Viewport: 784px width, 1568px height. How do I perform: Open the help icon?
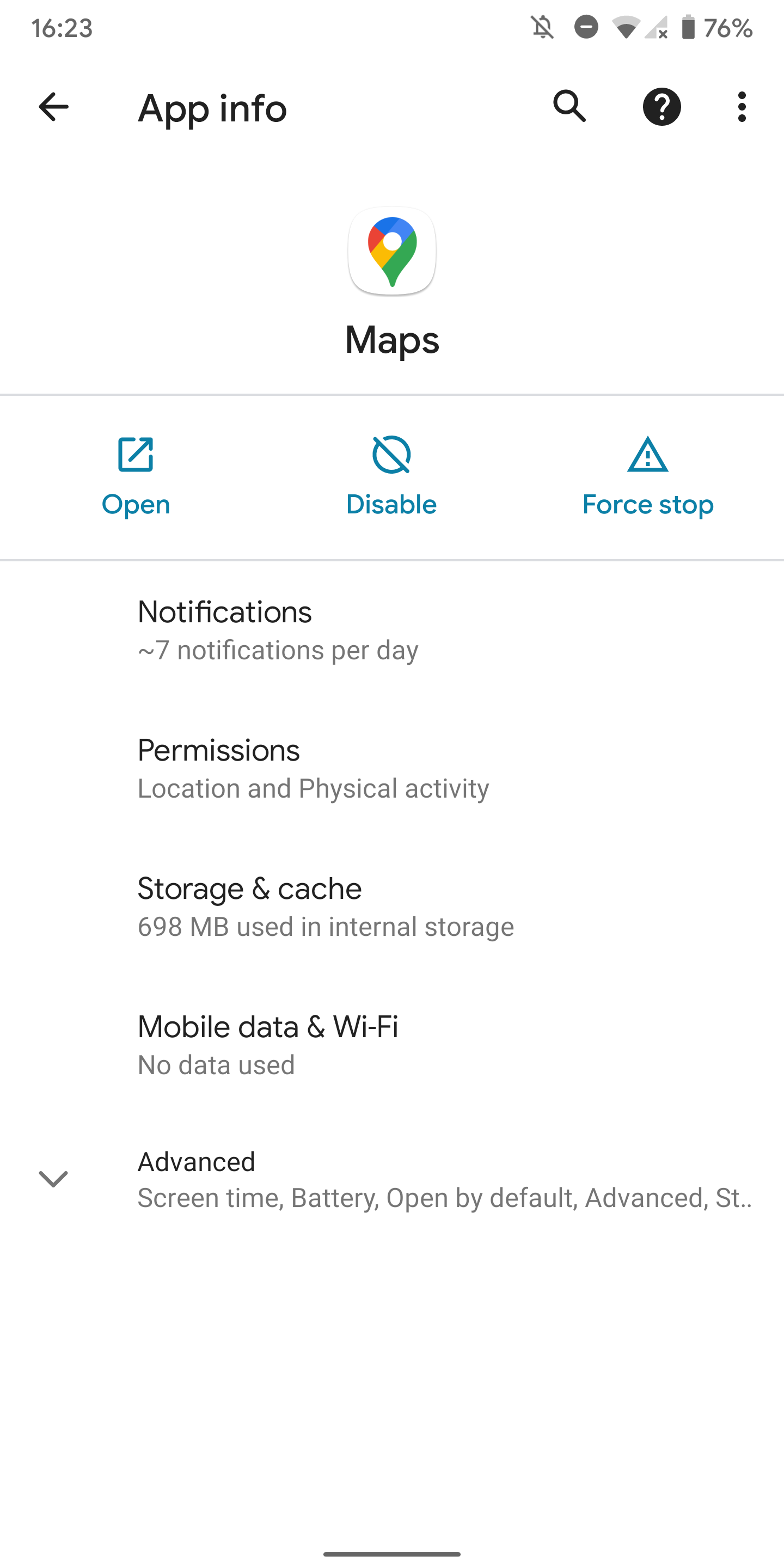(x=662, y=107)
